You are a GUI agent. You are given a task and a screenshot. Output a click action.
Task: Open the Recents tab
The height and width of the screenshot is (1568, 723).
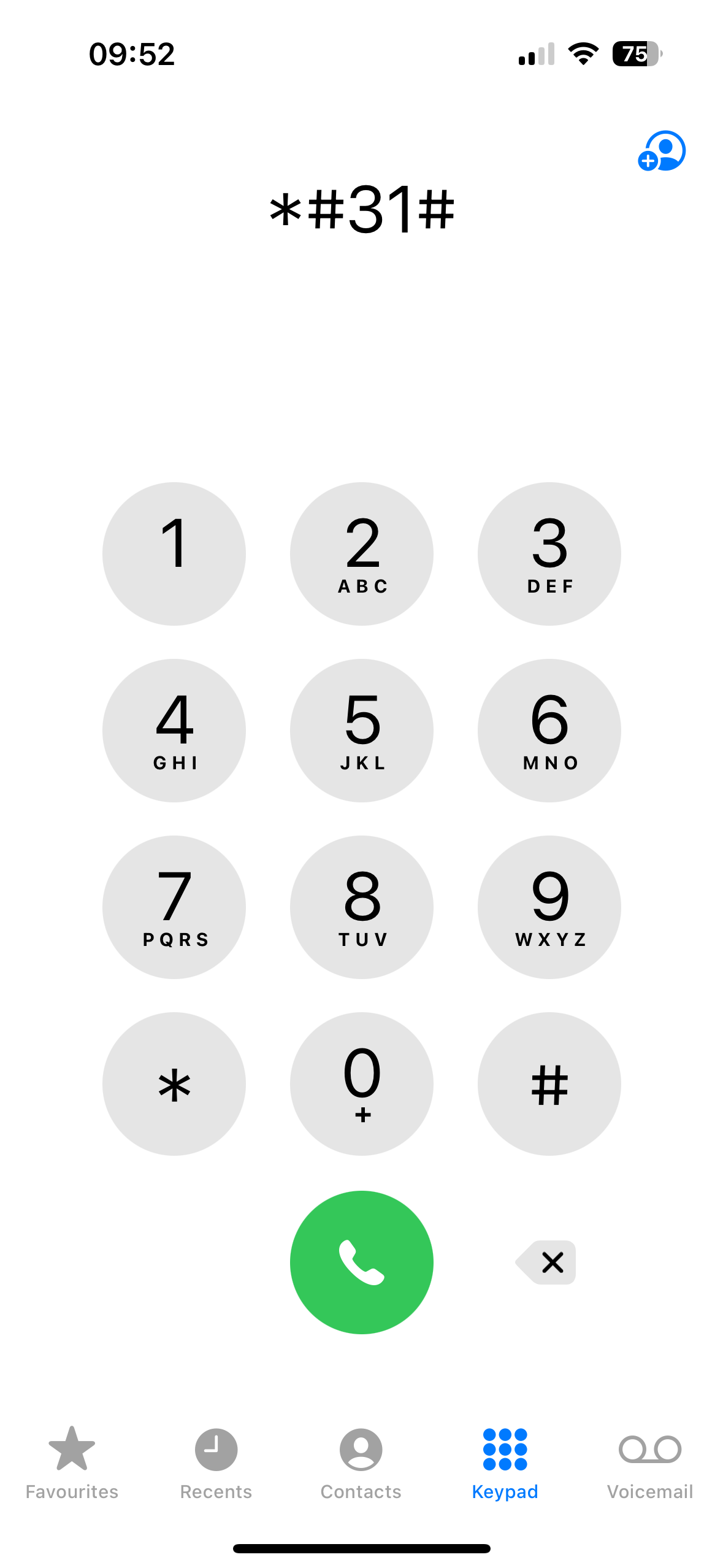coord(216,1462)
